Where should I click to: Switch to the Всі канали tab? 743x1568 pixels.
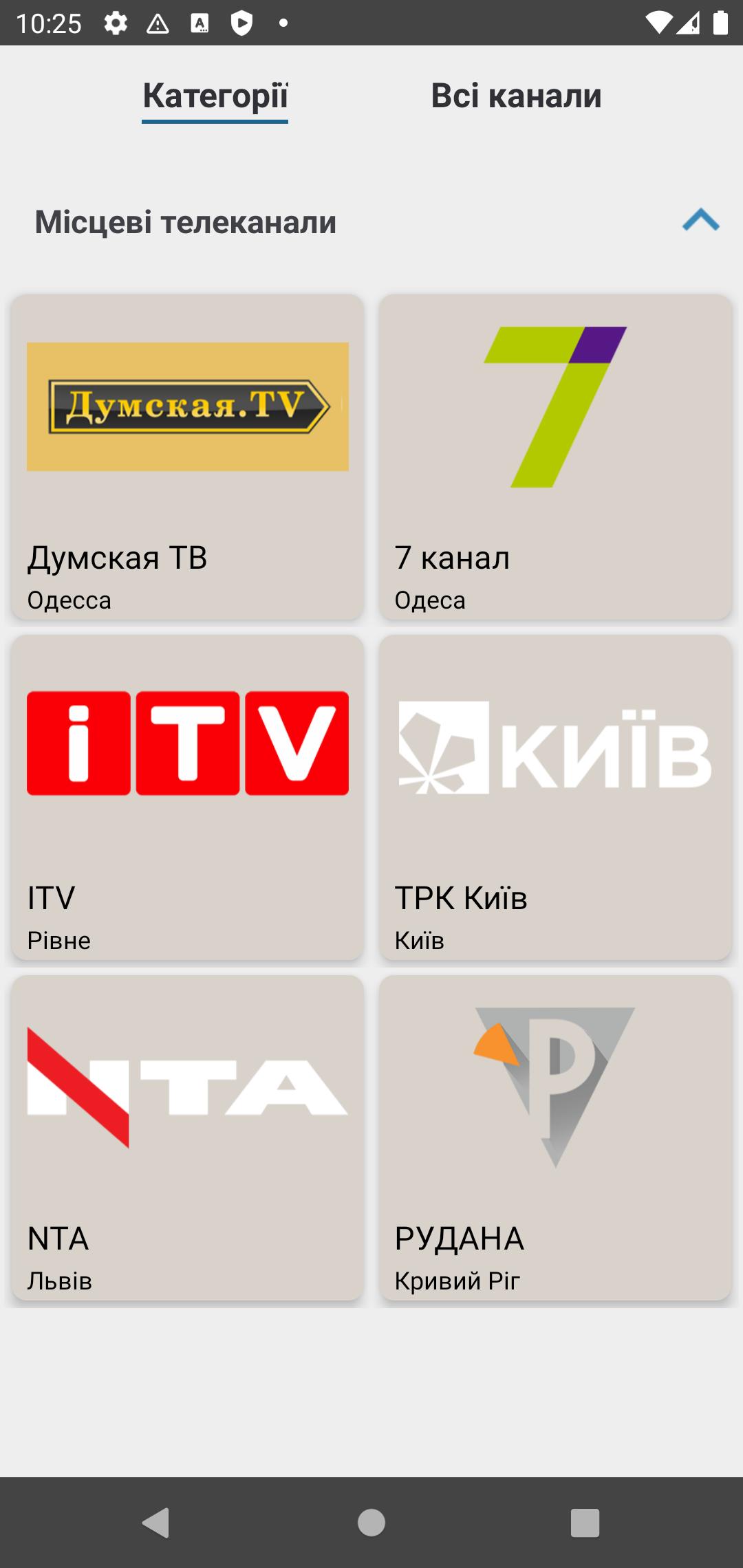click(516, 96)
